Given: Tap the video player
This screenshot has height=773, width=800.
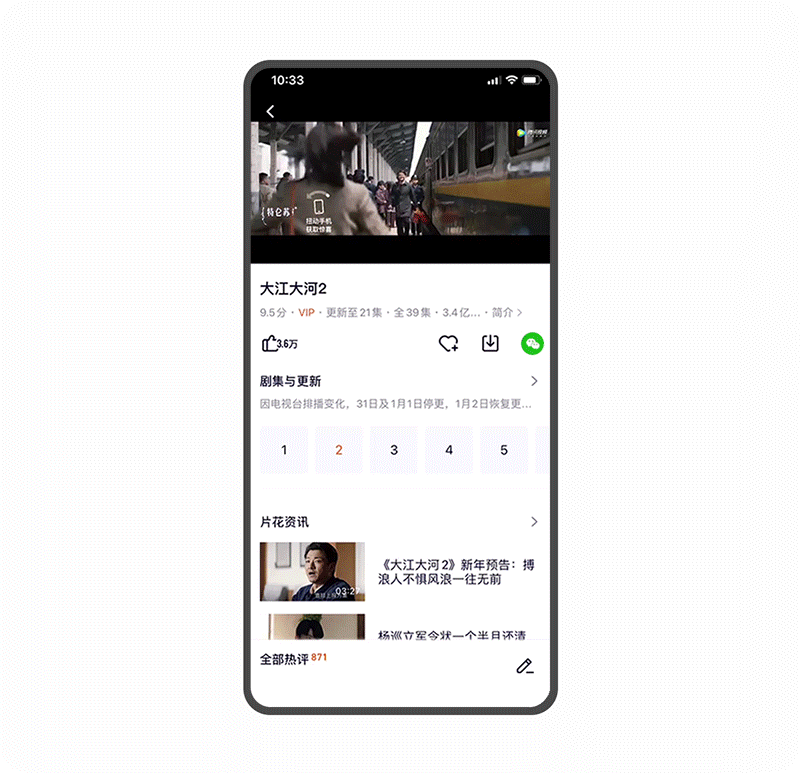Looking at the screenshot, I should (400, 180).
